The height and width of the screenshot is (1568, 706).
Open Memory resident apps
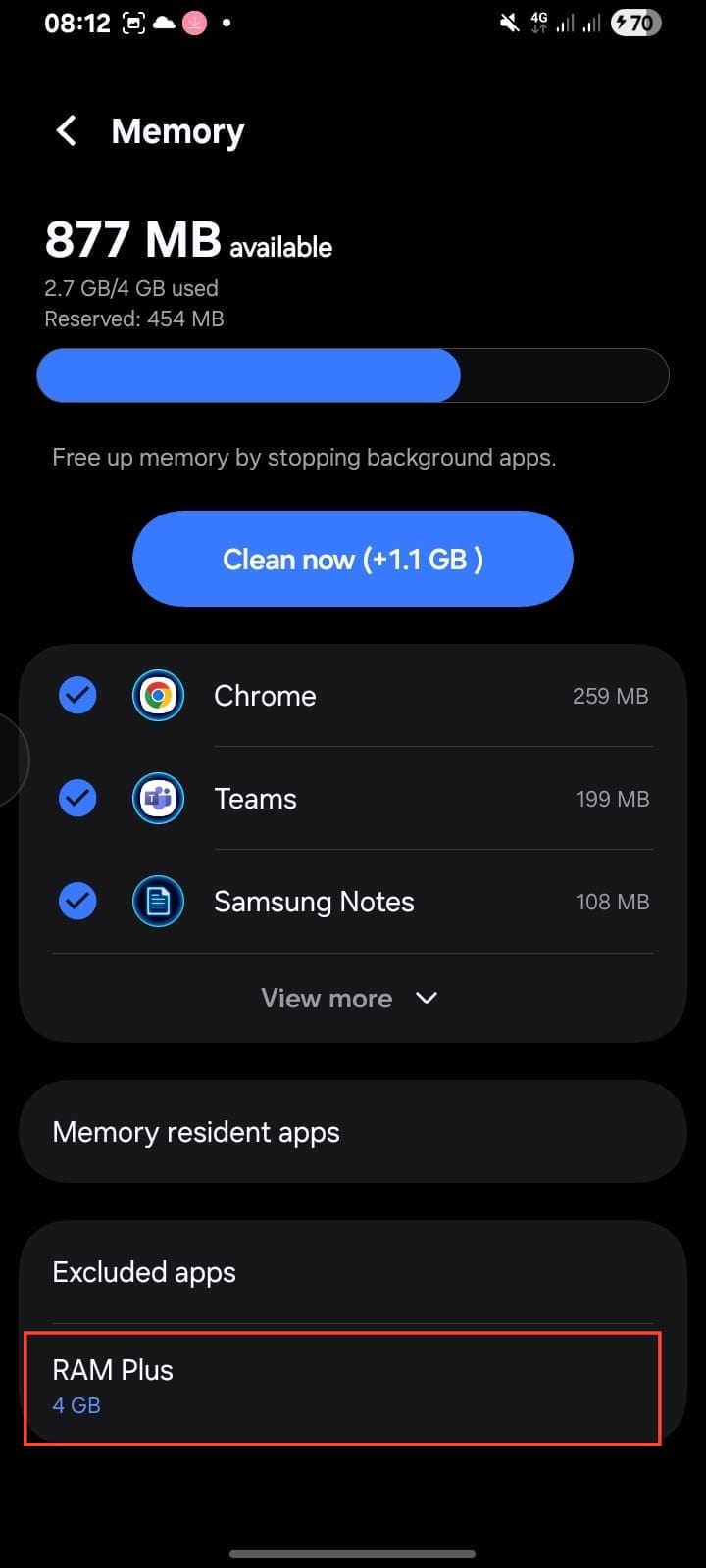[x=352, y=1132]
